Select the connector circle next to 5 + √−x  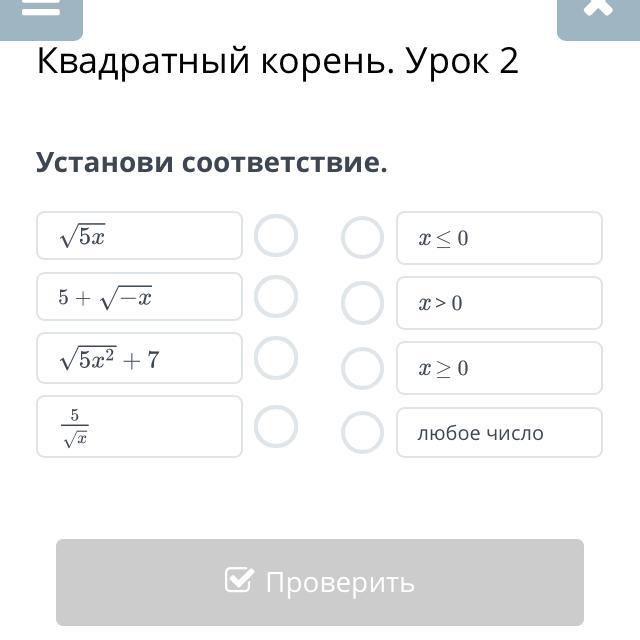(x=276, y=296)
